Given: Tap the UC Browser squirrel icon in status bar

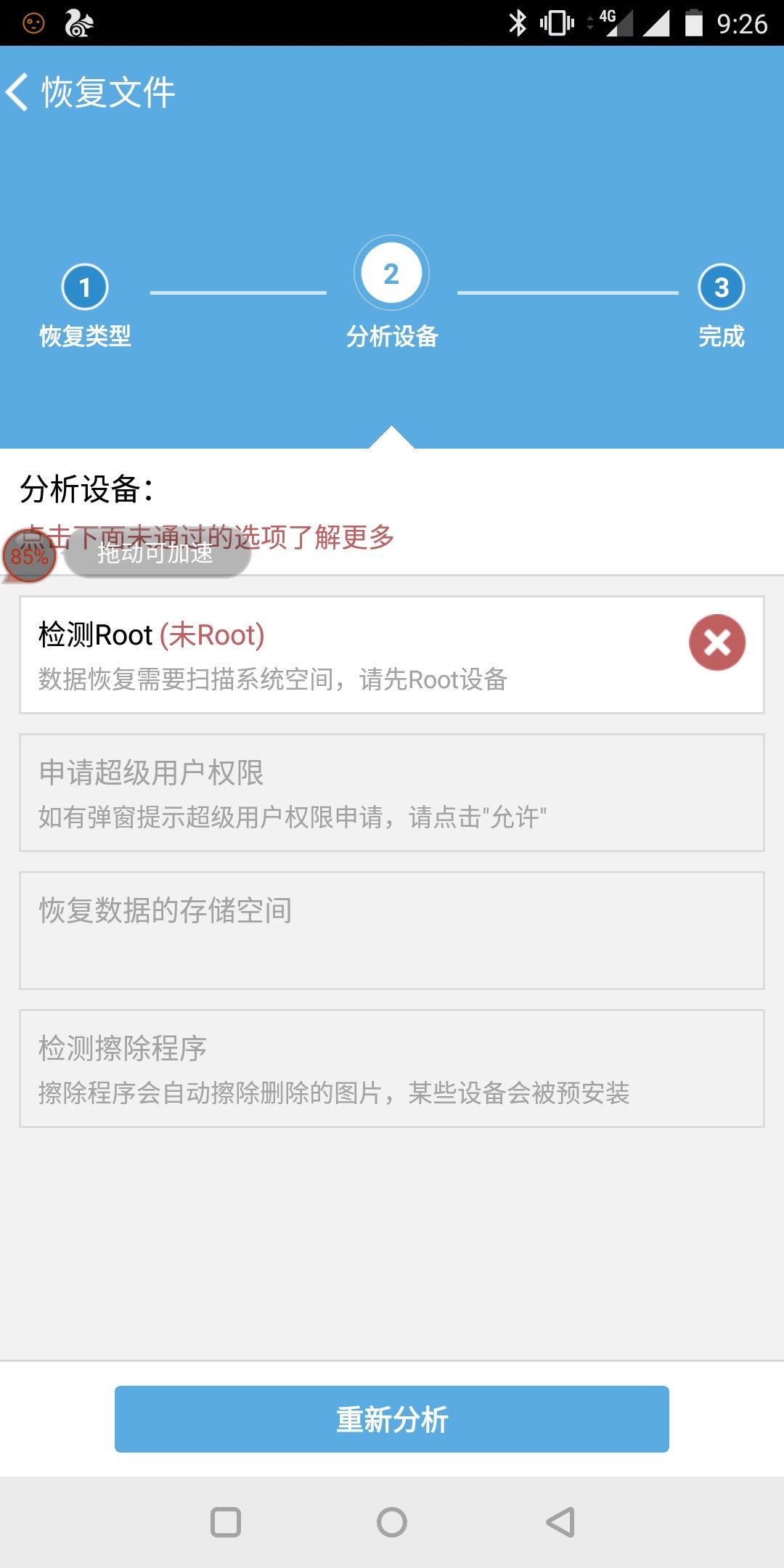Looking at the screenshot, I should pos(76,23).
